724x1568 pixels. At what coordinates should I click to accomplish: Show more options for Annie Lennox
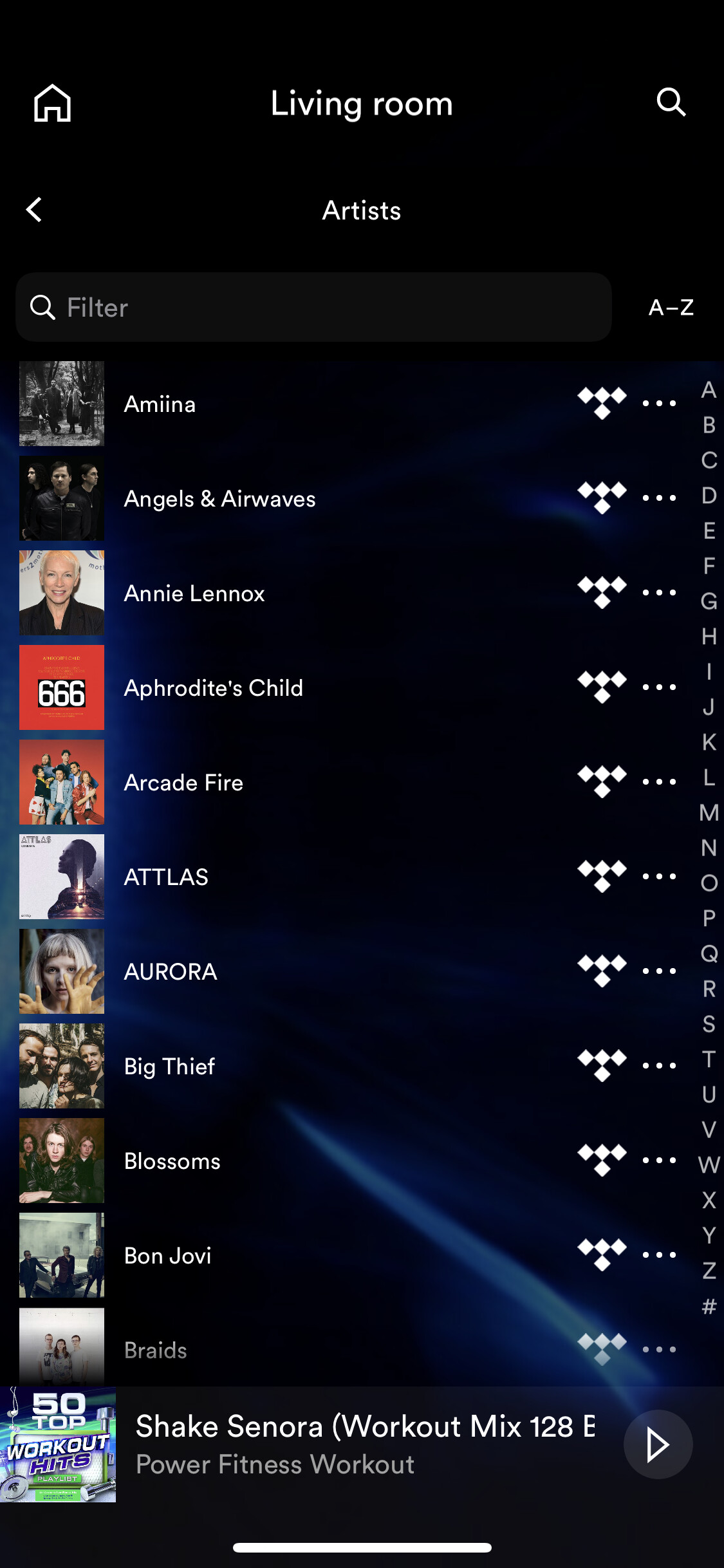(659, 593)
